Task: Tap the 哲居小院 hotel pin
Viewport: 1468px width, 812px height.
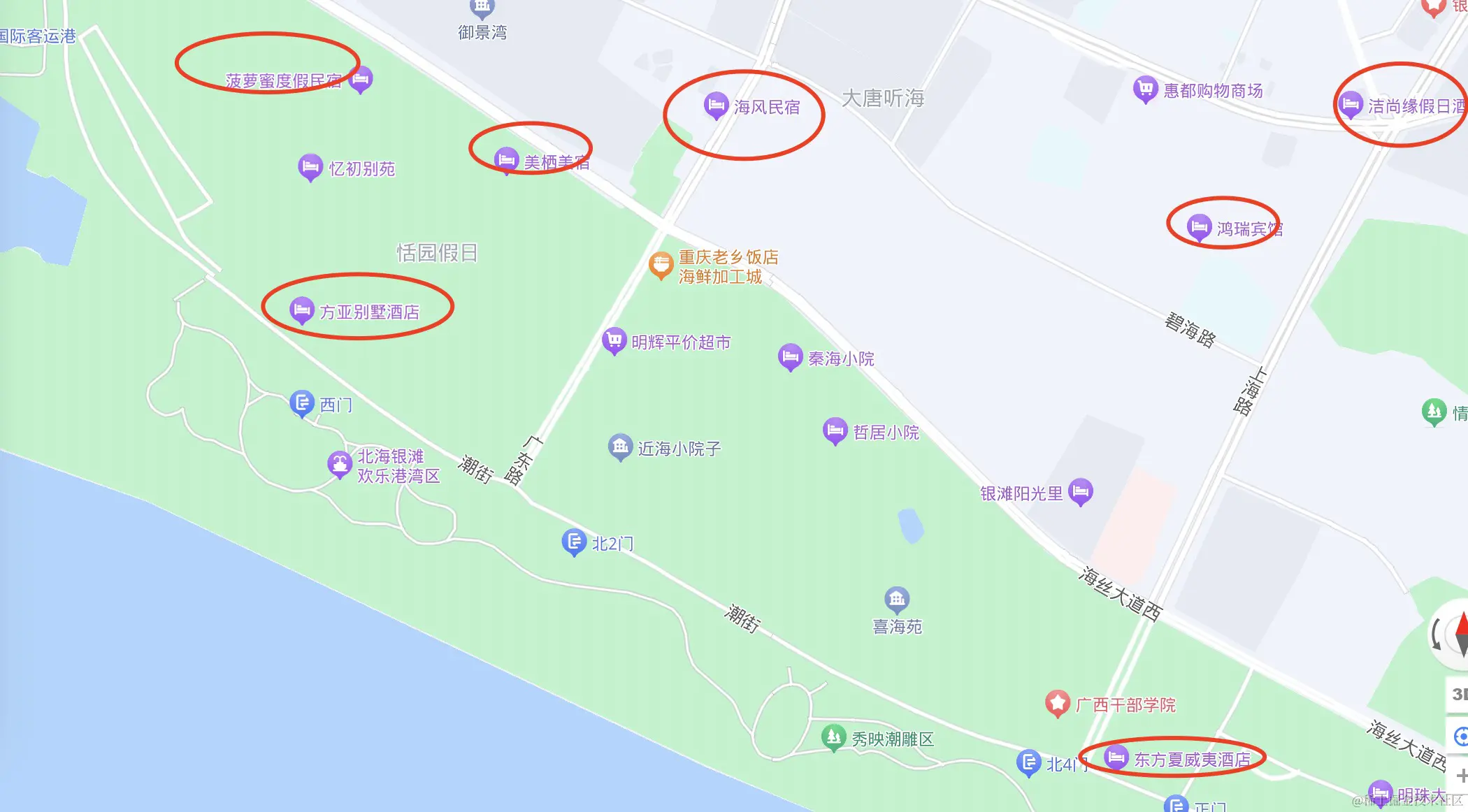Action: (x=835, y=431)
